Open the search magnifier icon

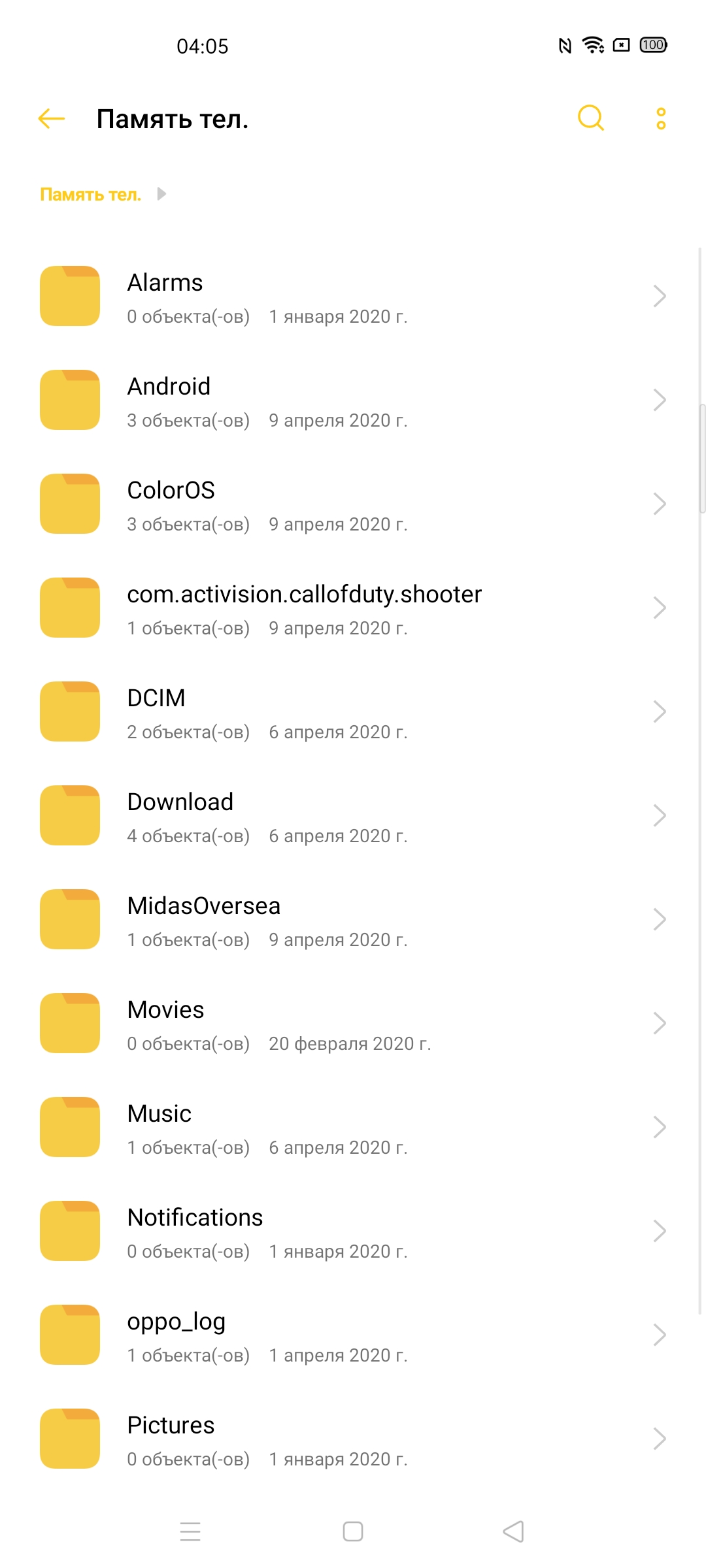pos(591,118)
